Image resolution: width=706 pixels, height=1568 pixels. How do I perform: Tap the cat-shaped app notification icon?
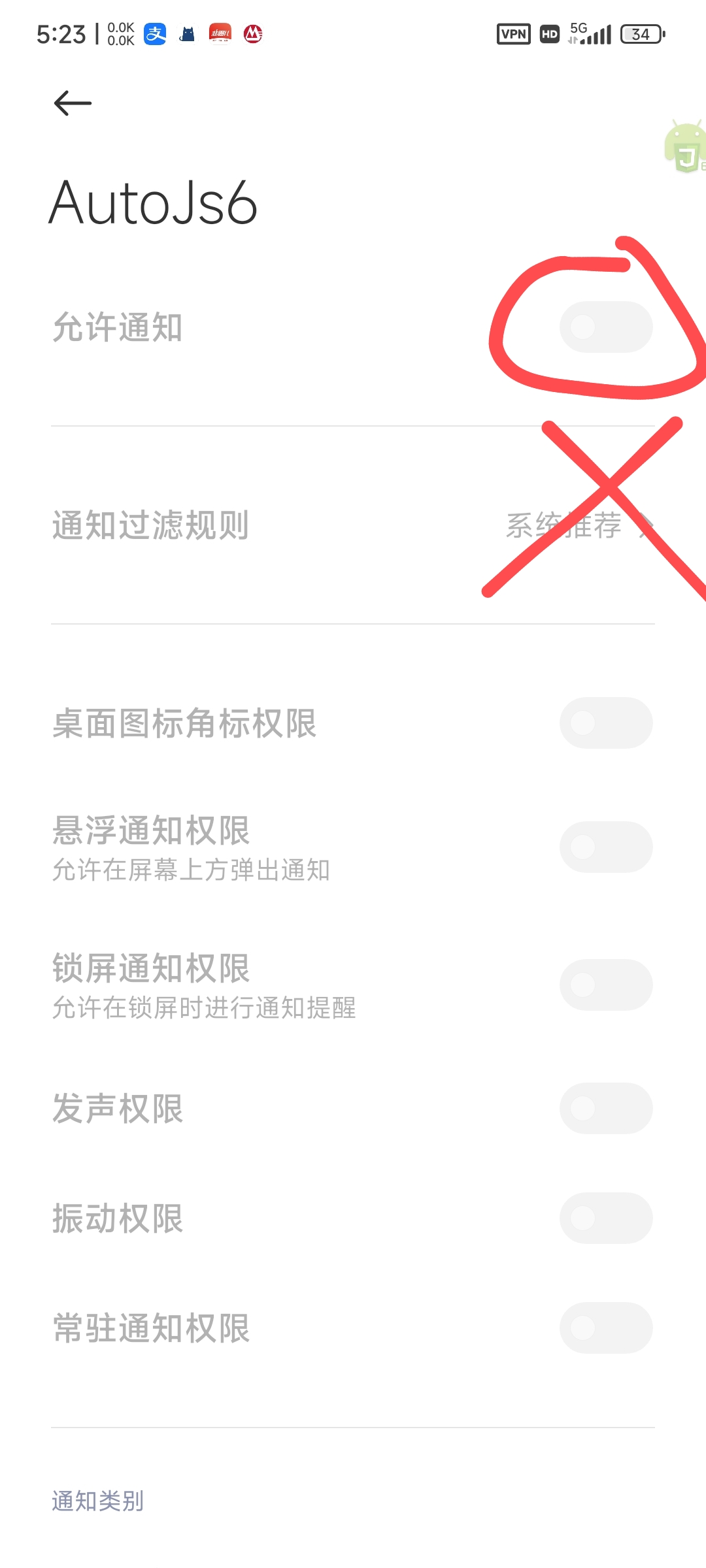tap(186, 33)
